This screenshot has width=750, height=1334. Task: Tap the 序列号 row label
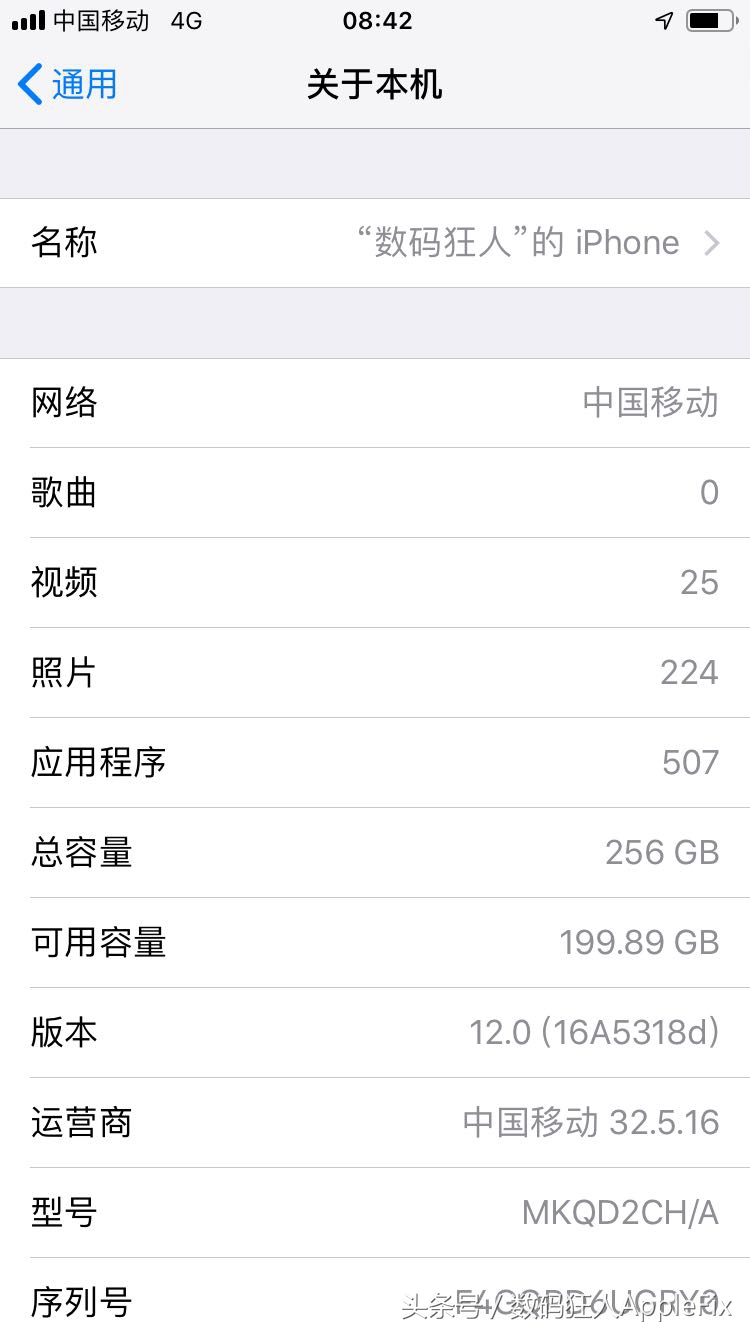82,1303
